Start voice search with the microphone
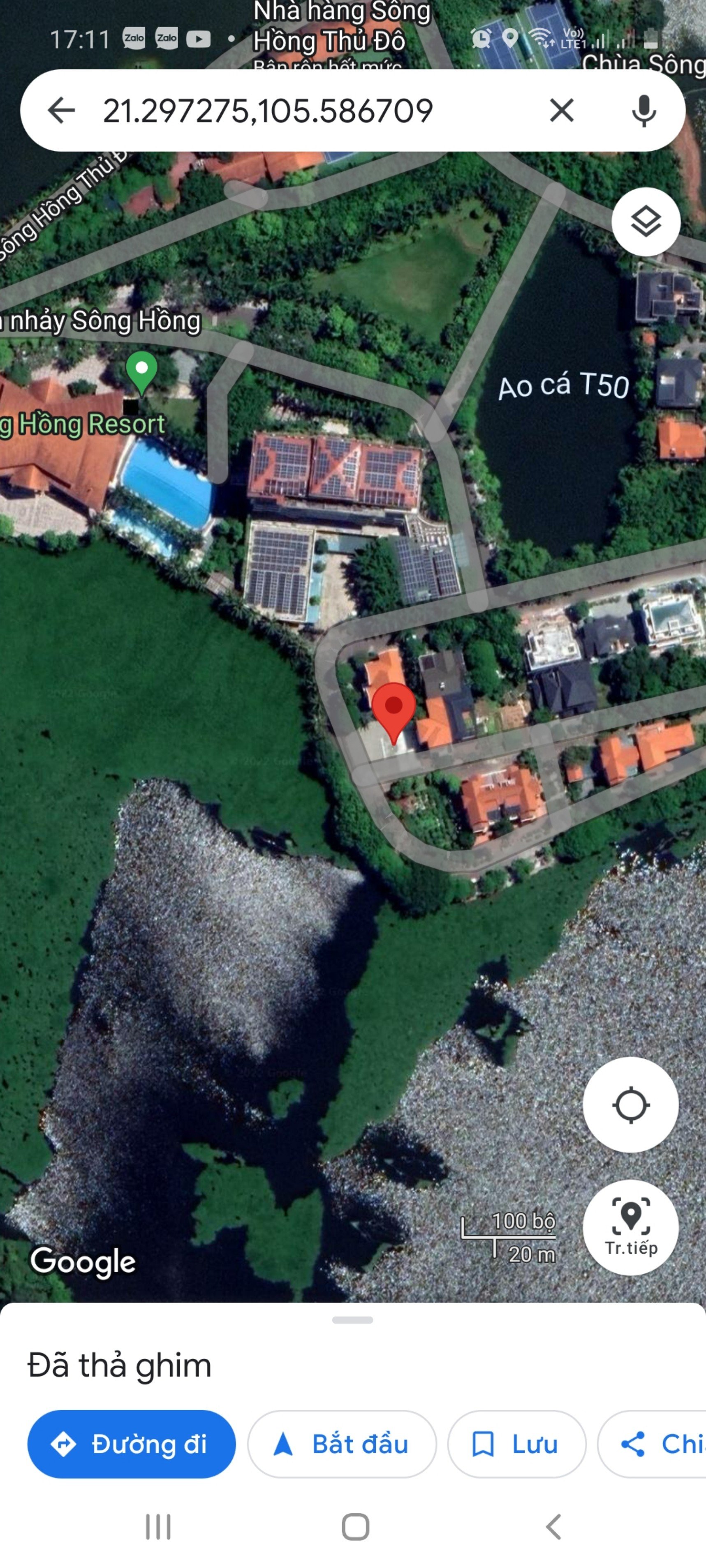 click(x=643, y=111)
